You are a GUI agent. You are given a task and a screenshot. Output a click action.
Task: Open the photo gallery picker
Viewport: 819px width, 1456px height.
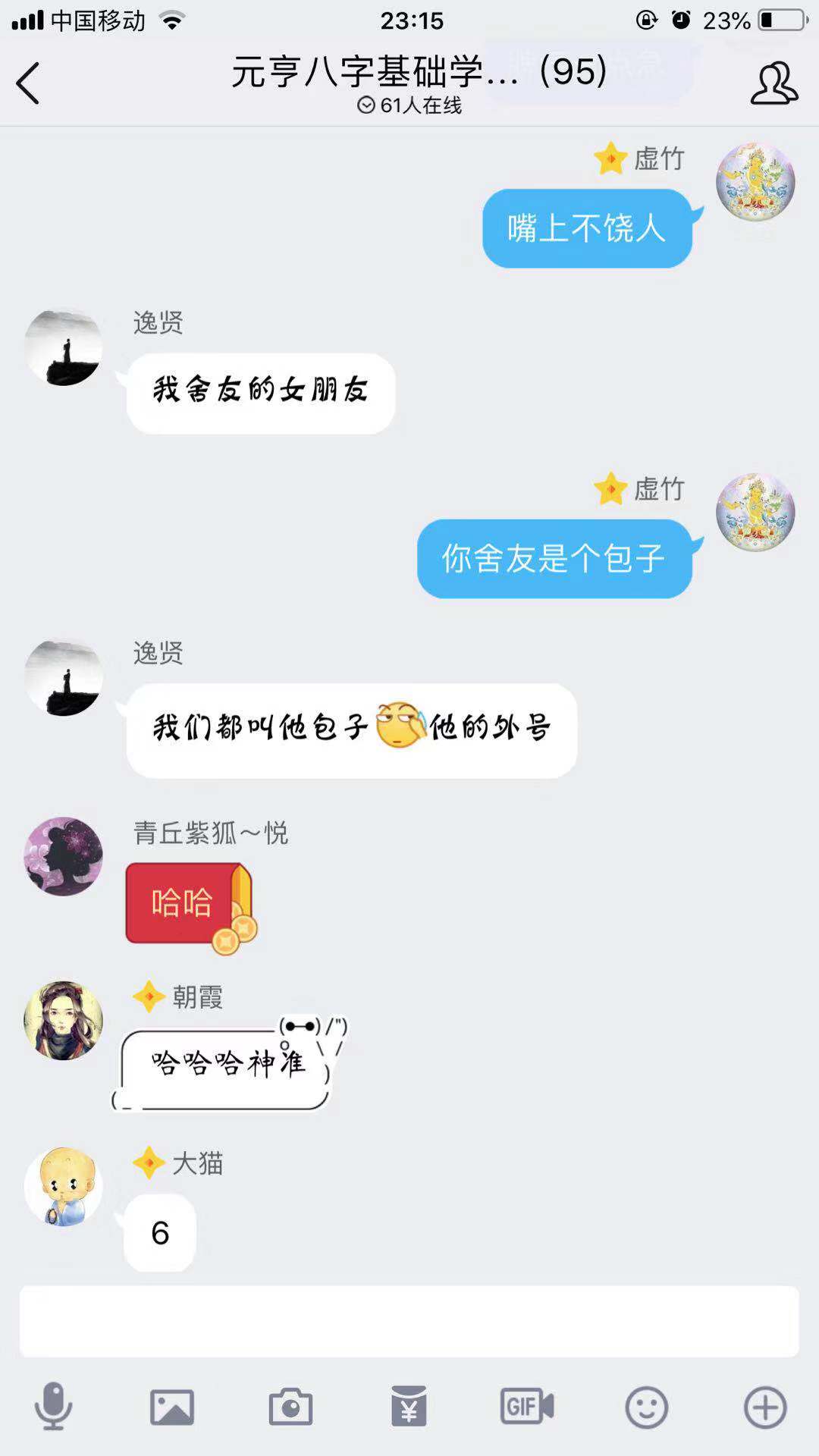click(172, 1407)
